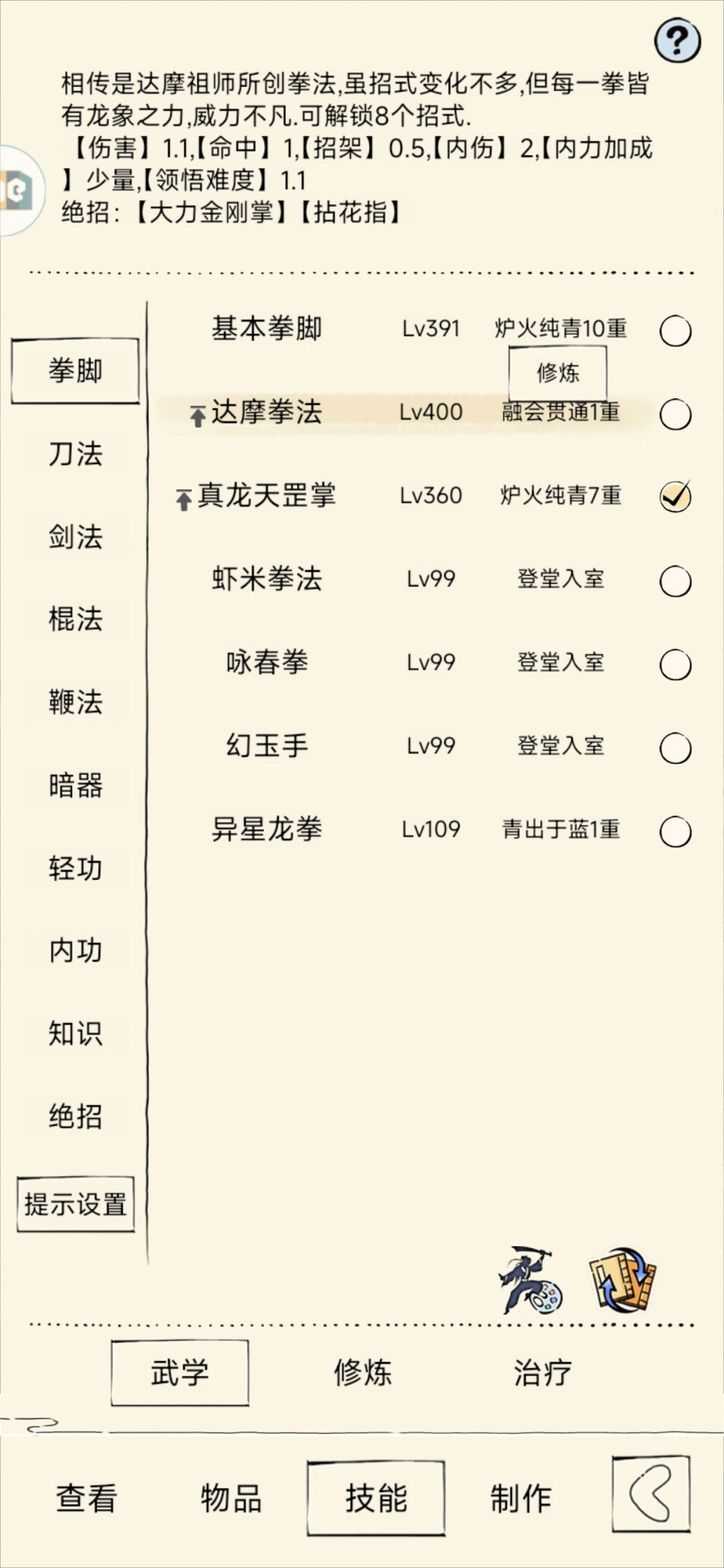Open 提示设置 settings
Viewport: 724px width, 1568px height.
pyautogui.click(x=75, y=1204)
